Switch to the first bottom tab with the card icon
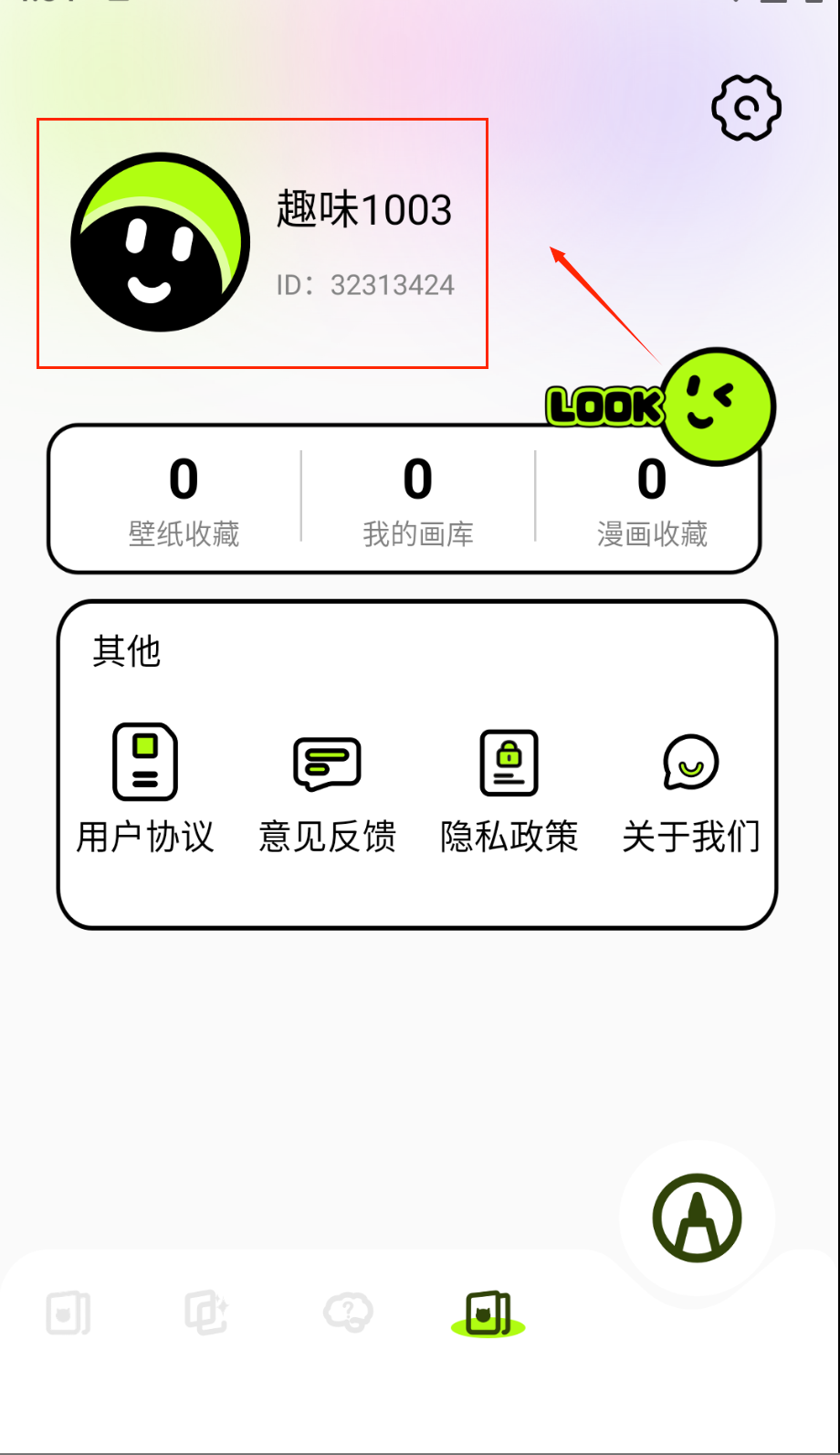Image resolution: width=840 pixels, height=1455 pixels. click(68, 1314)
